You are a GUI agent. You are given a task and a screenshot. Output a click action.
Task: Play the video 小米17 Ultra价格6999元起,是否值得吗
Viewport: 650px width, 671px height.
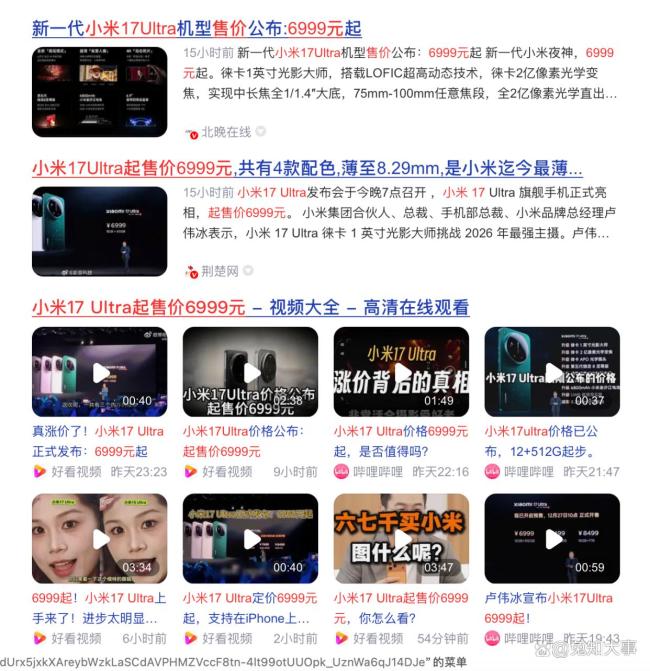click(x=401, y=372)
